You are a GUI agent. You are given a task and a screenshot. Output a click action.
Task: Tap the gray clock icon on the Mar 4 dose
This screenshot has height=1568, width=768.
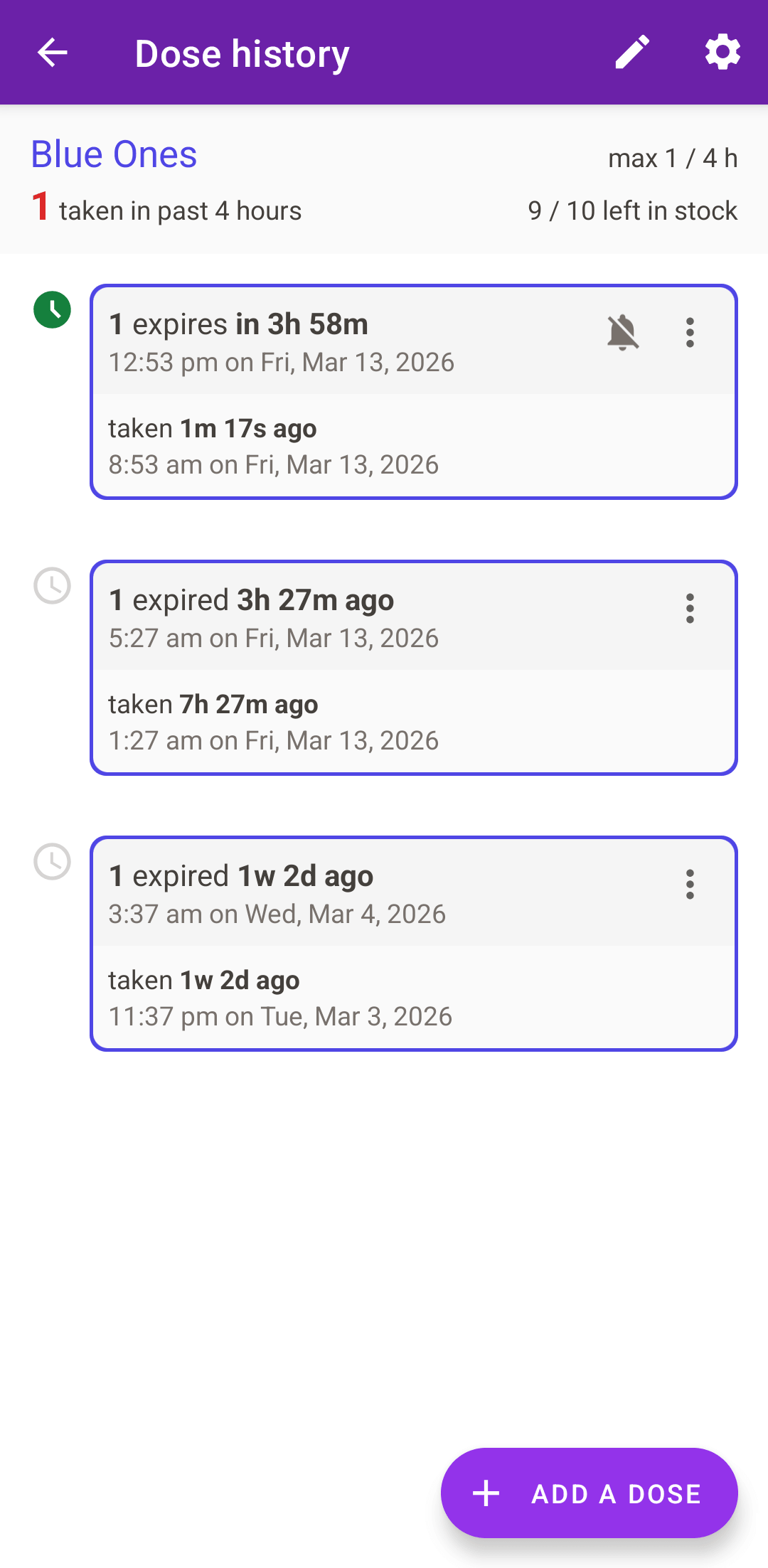pyautogui.click(x=53, y=863)
